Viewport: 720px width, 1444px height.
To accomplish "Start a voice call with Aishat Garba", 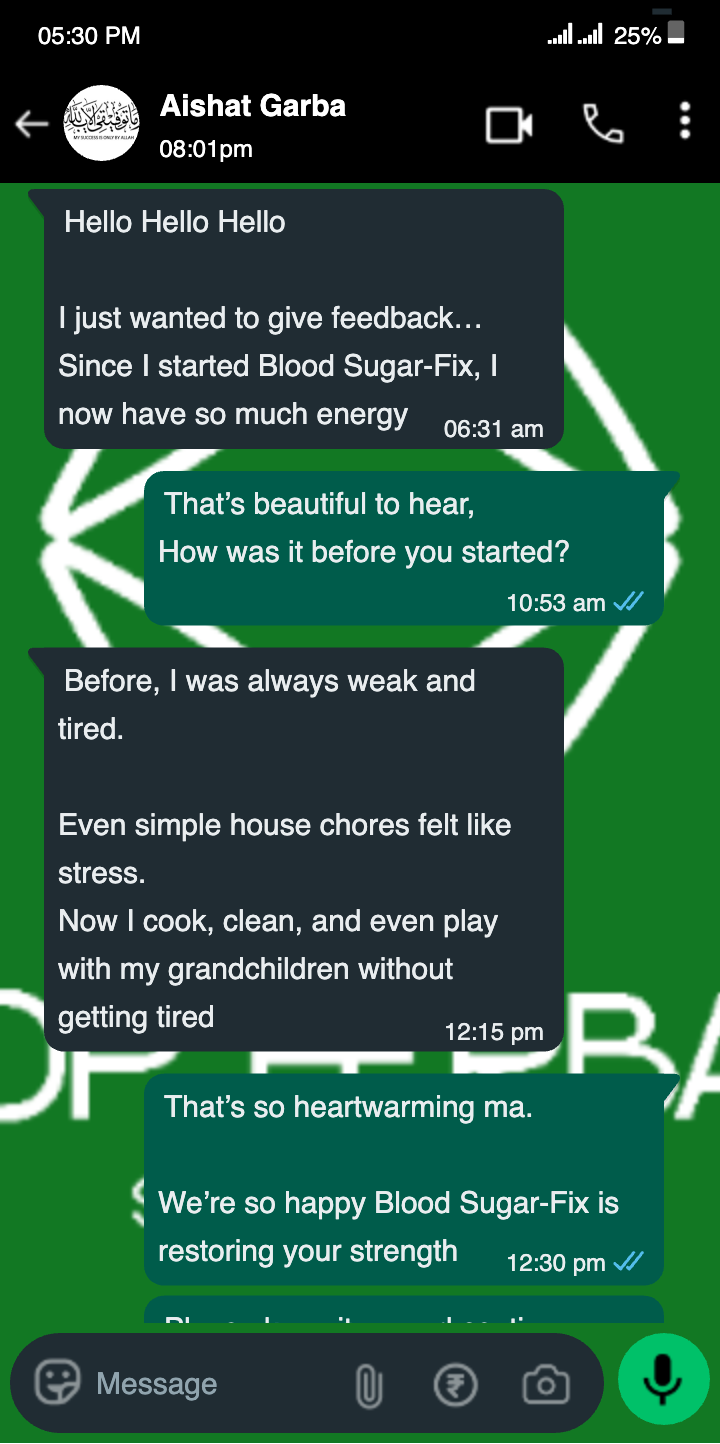I will click(x=603, y=124).
